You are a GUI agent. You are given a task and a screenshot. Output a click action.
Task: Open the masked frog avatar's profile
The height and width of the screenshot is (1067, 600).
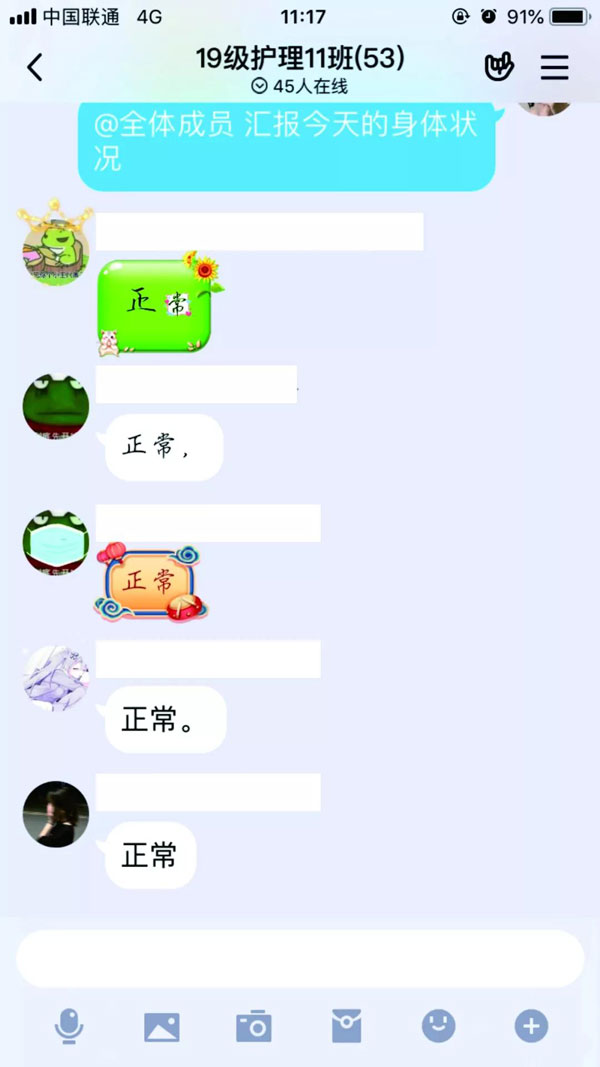pyautogui.click(x=56, y=542)
